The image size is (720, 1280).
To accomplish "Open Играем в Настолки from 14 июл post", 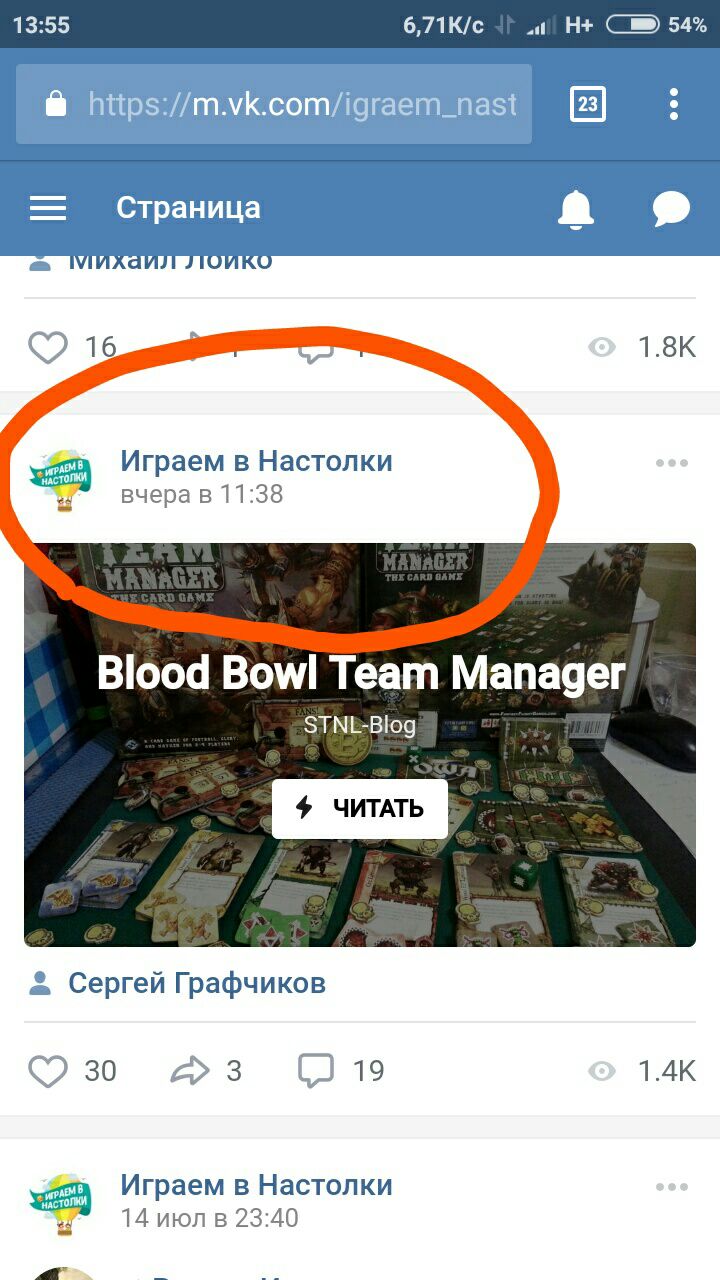I will pyautogui.click(x=256, y=1185).
